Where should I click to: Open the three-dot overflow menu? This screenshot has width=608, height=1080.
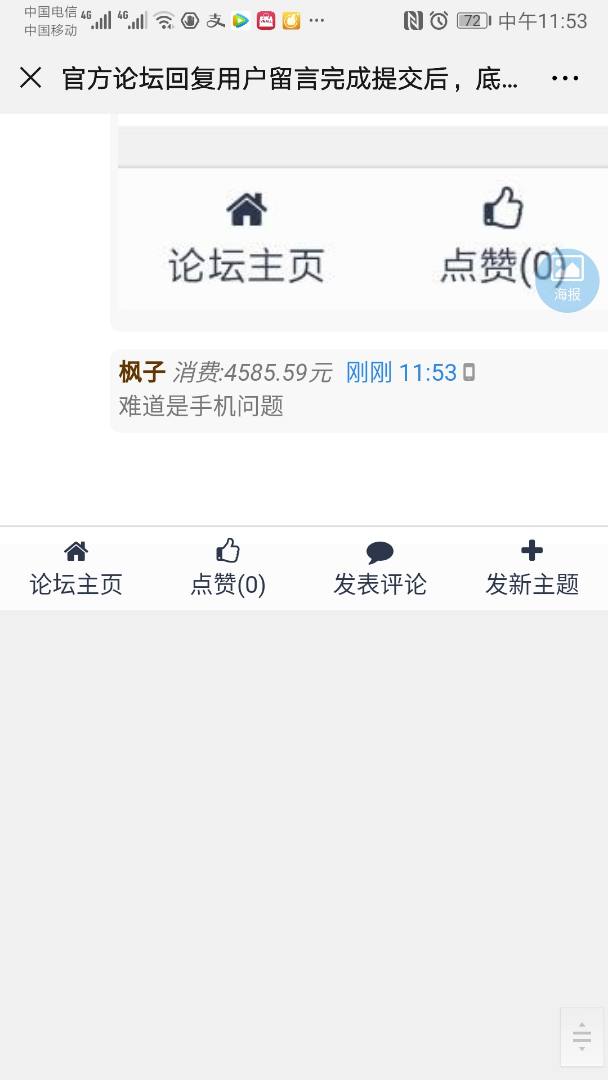click(565, 78)
